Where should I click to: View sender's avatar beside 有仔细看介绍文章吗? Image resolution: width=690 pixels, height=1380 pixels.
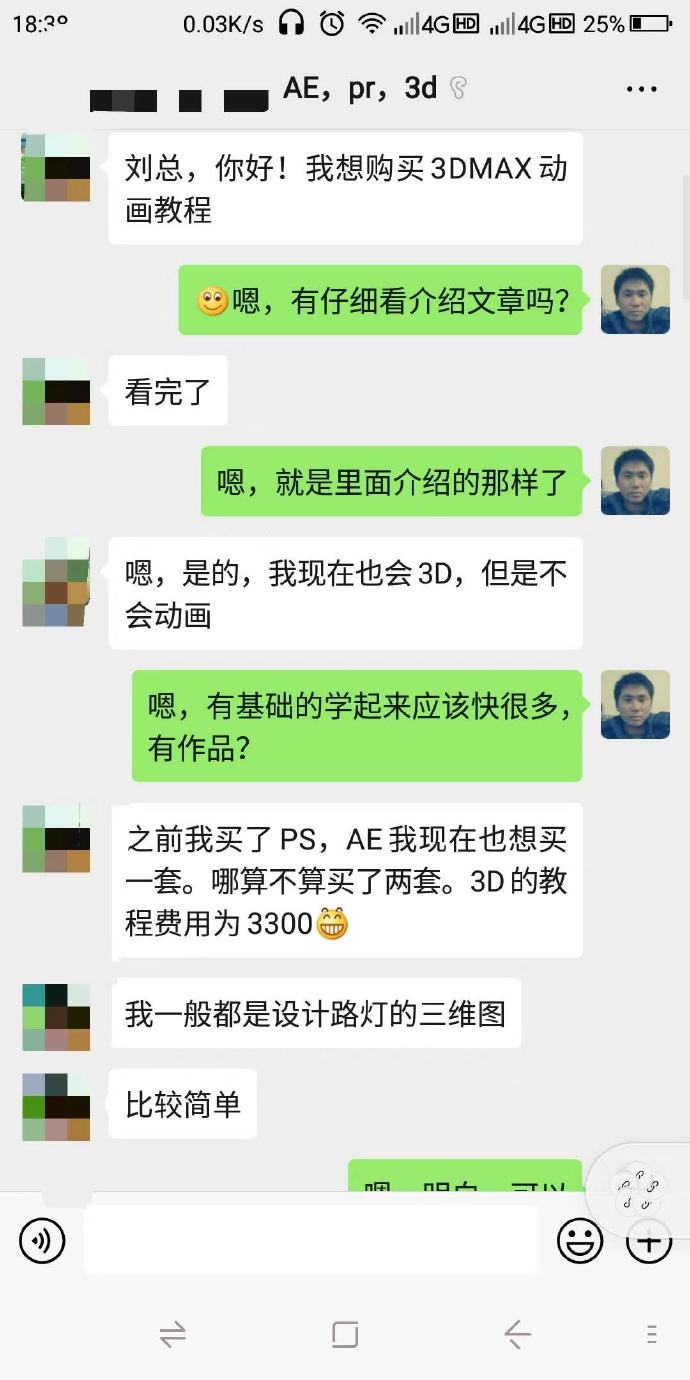tap(635, 299)
